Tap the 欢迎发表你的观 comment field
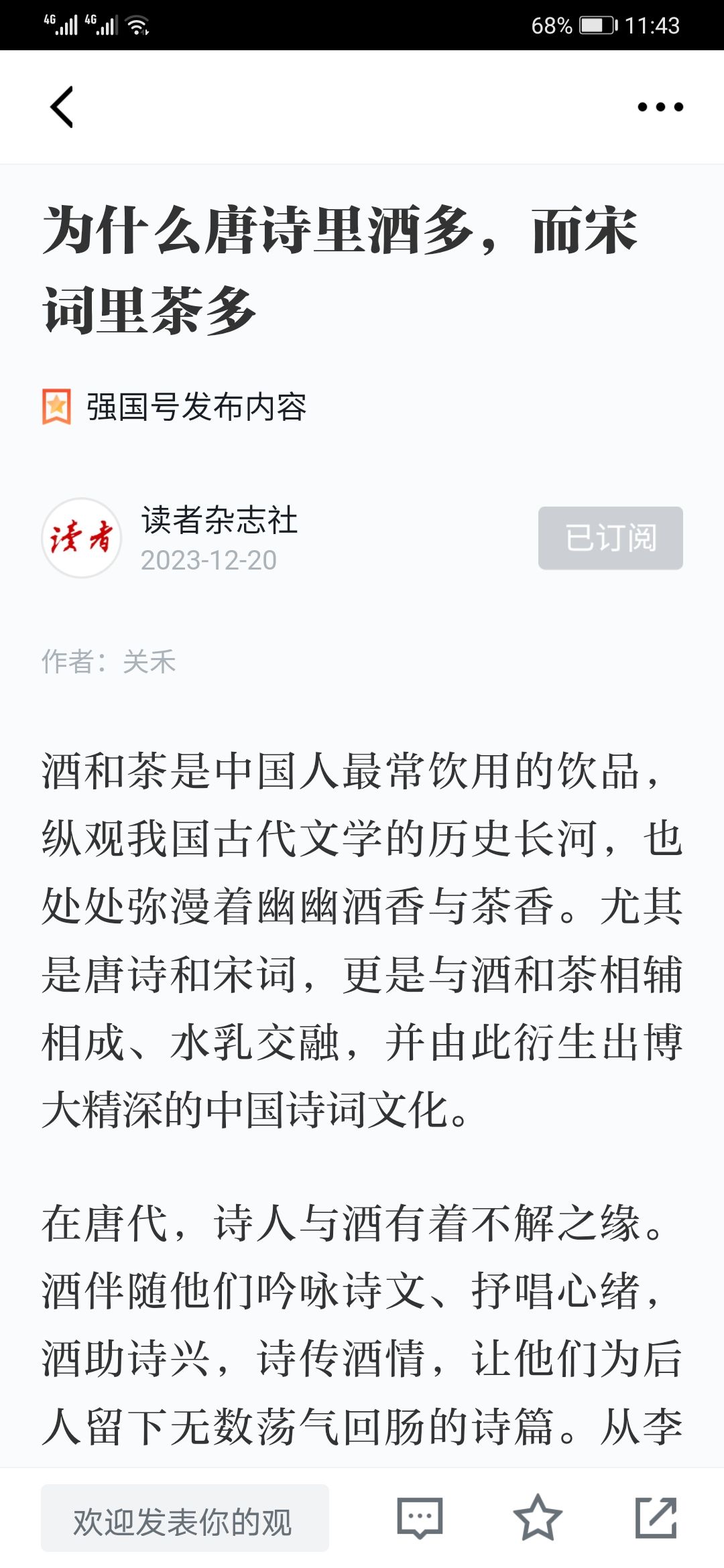Image resolution: width=724 pixels, height=1568 pixels. point(184,1518)
